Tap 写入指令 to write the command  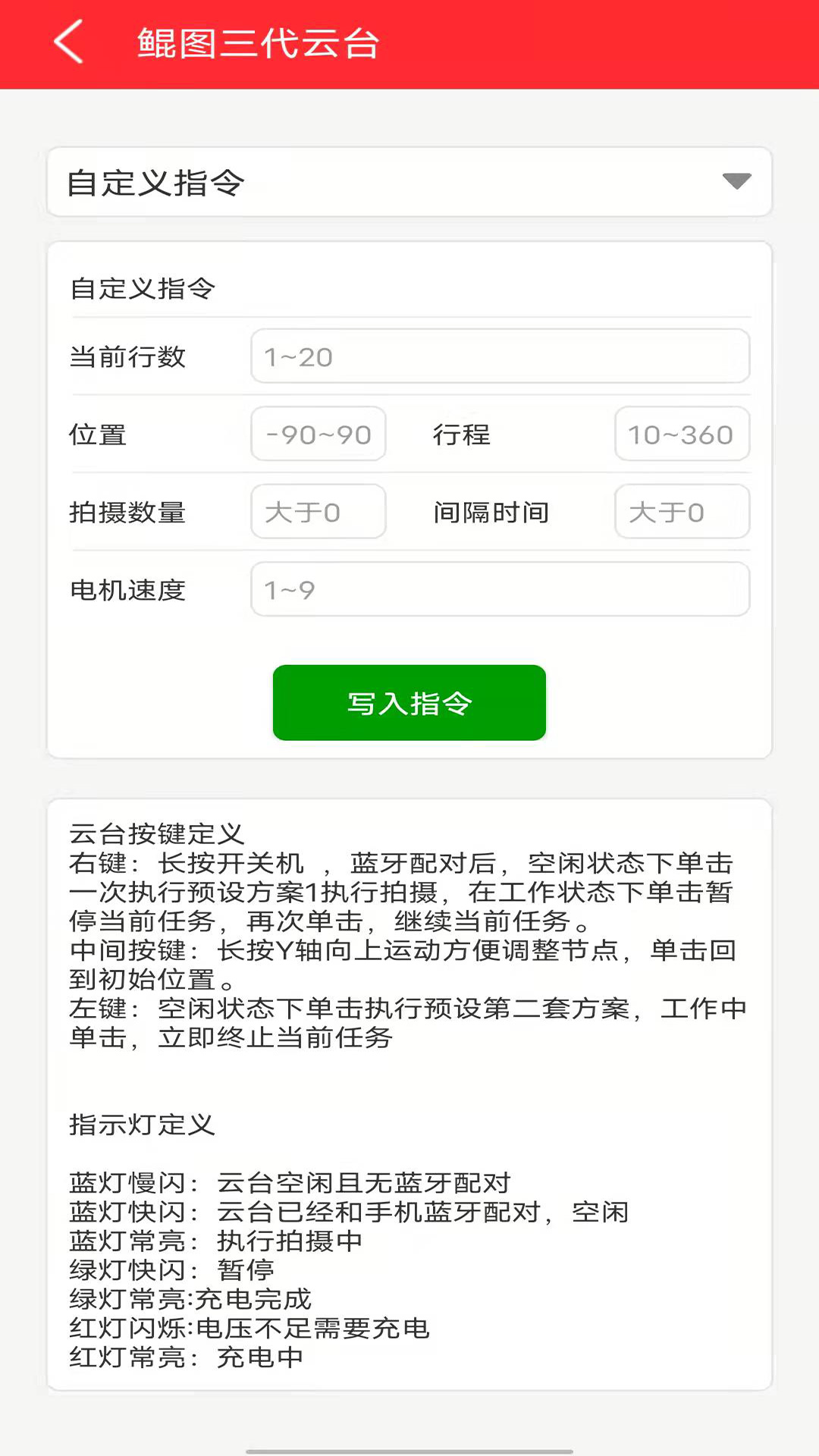click(x=409, y=702)
